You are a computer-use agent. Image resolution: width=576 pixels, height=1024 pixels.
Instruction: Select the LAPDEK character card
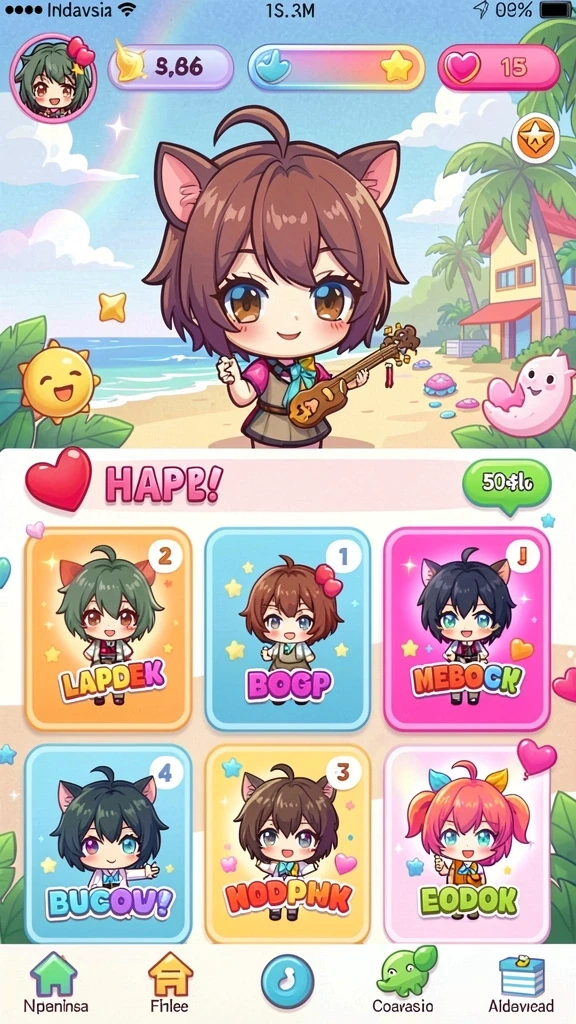coord(108,629)
